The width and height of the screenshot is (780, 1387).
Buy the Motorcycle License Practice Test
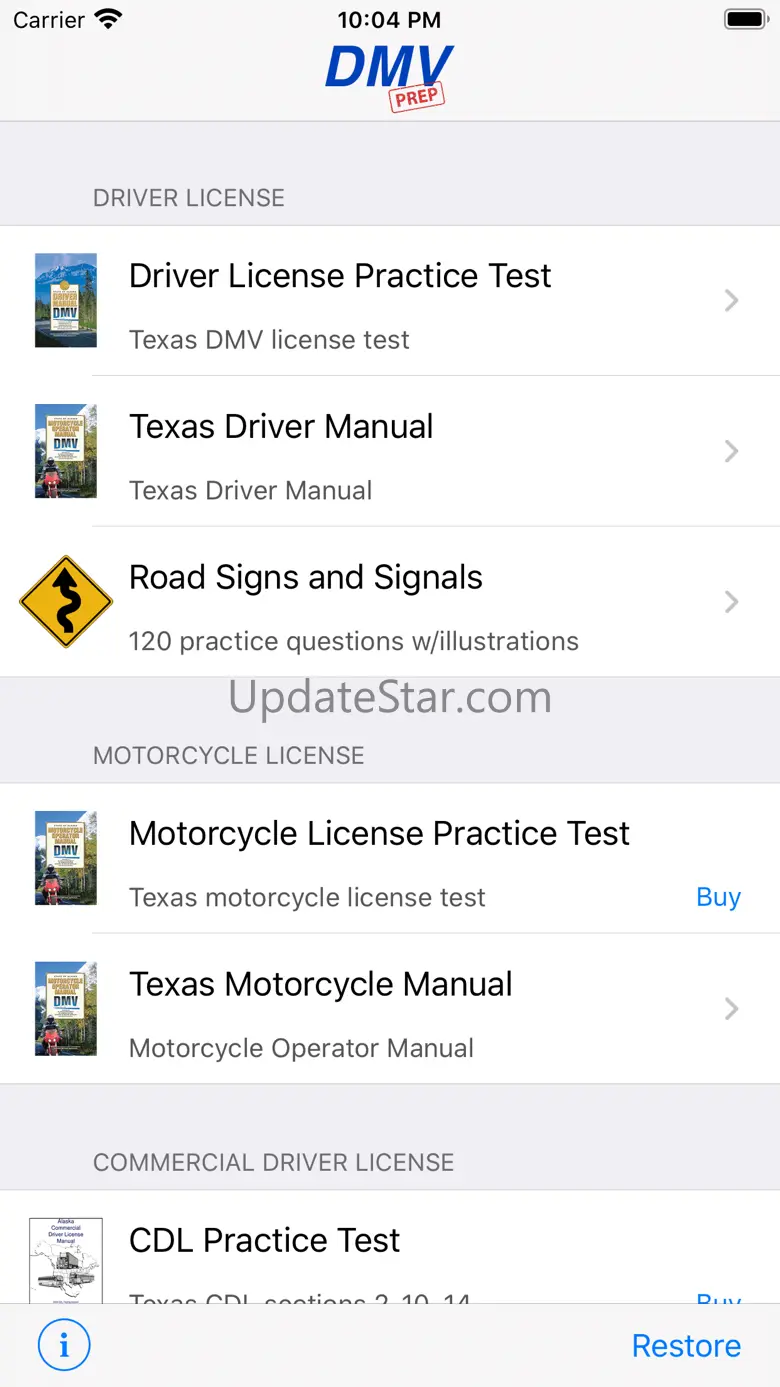pyautogui.click(x=718, y=897)
